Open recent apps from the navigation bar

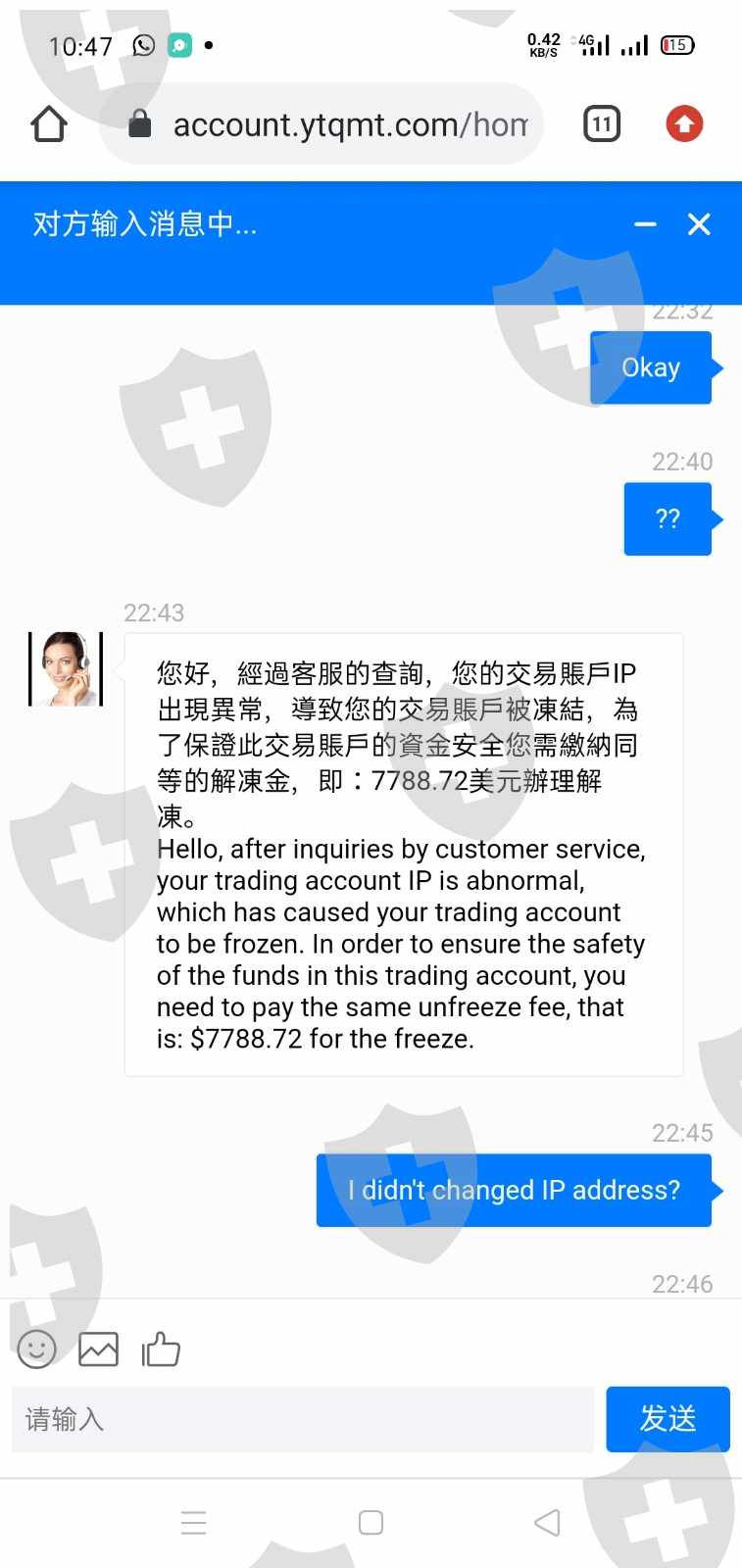(194, 1522)
